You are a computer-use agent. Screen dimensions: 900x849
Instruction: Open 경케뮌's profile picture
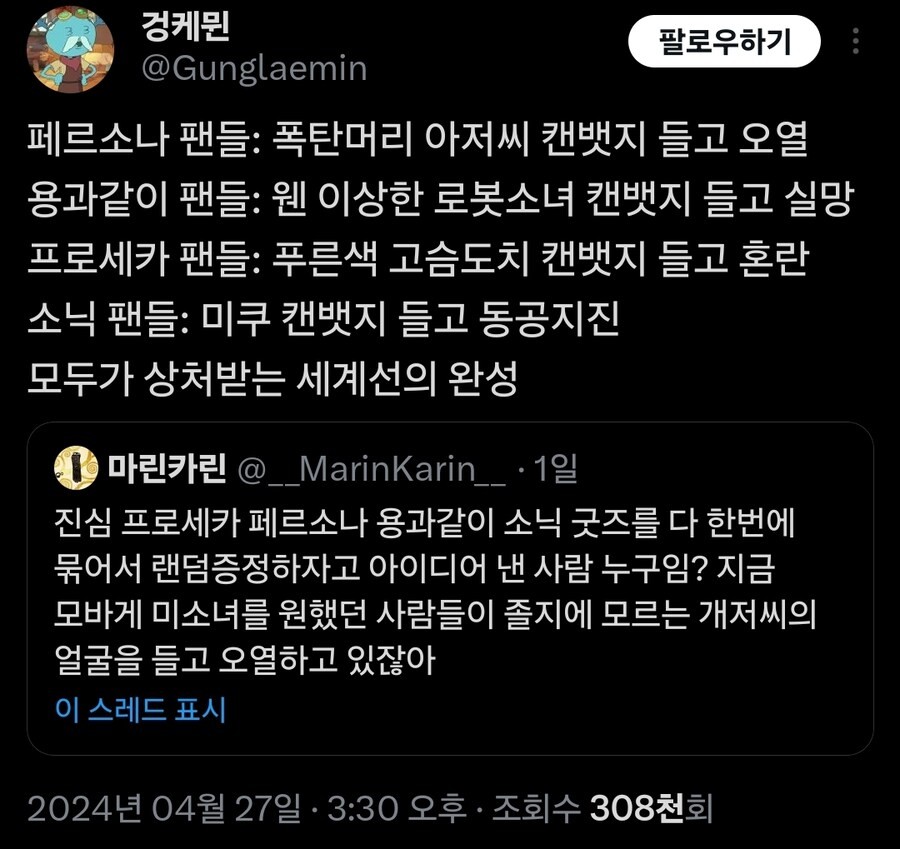[70, 50]
